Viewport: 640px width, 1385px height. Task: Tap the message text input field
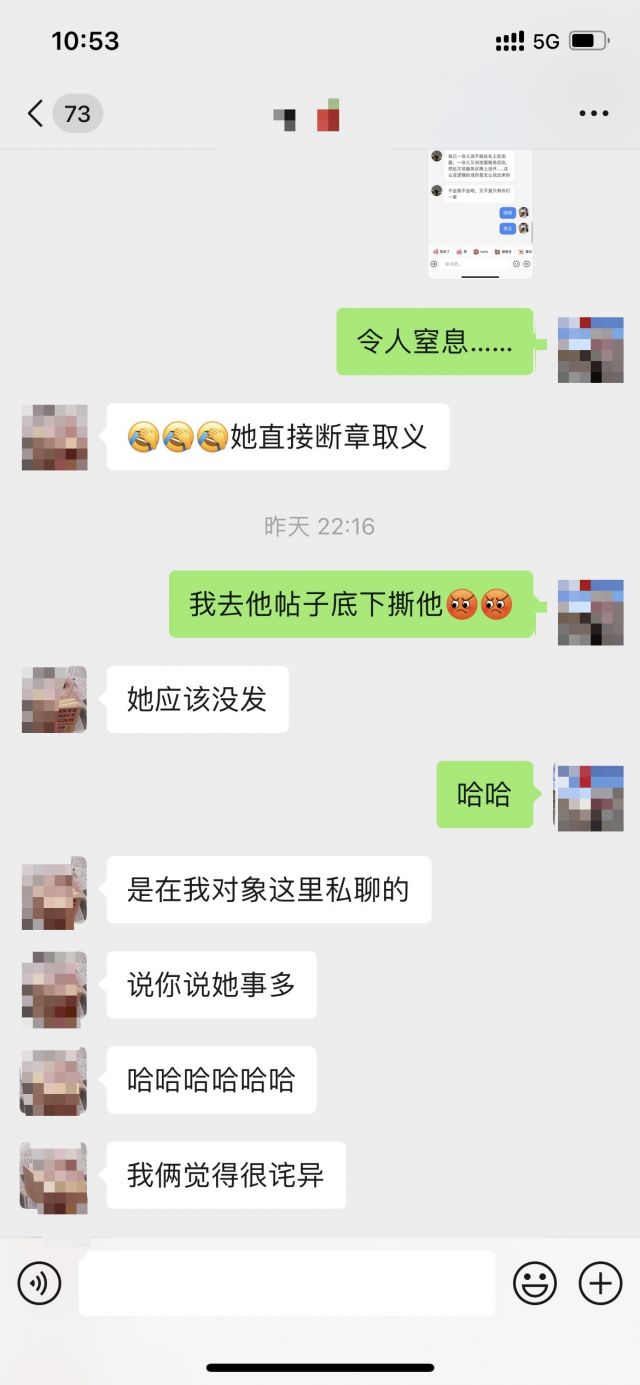click(x=287, y=1282)
